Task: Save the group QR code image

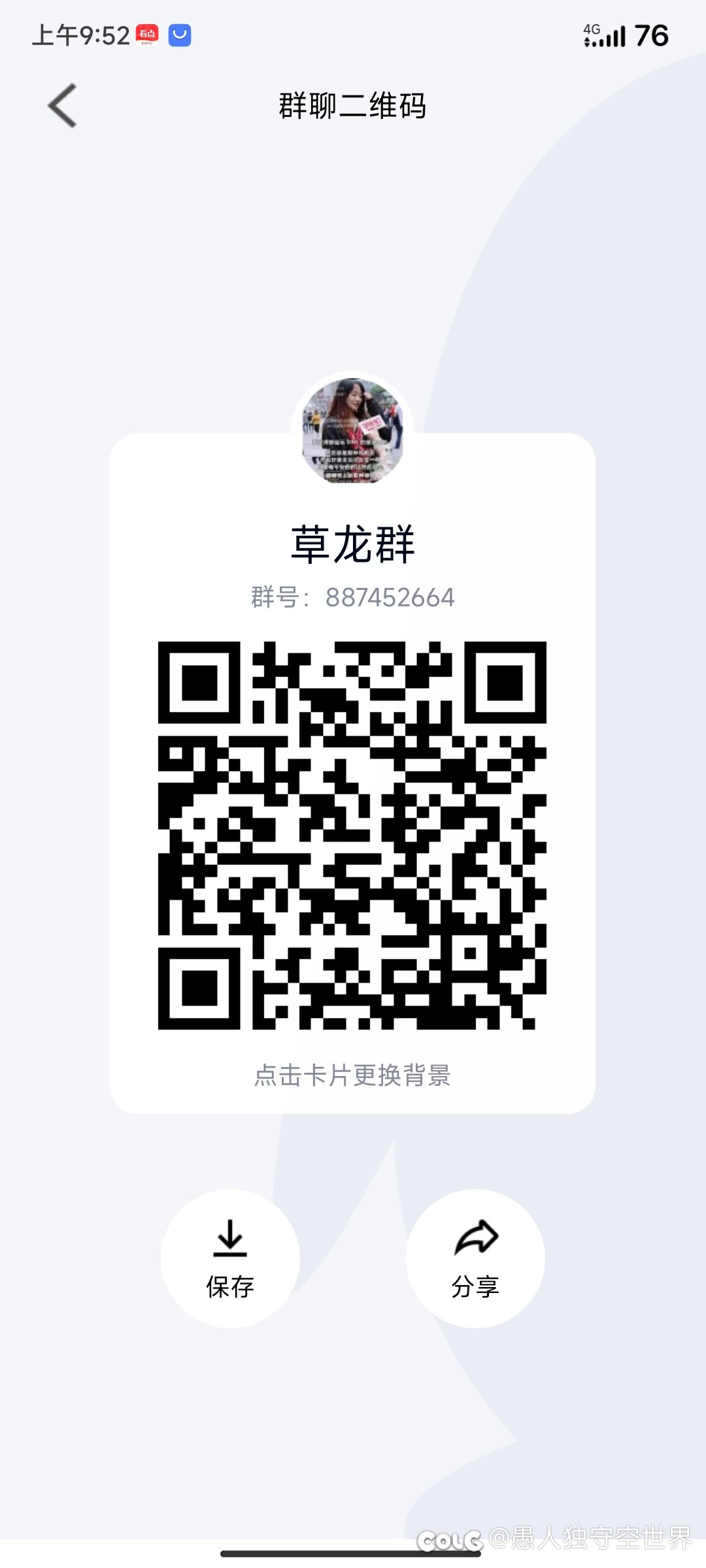Action: 230,1258
